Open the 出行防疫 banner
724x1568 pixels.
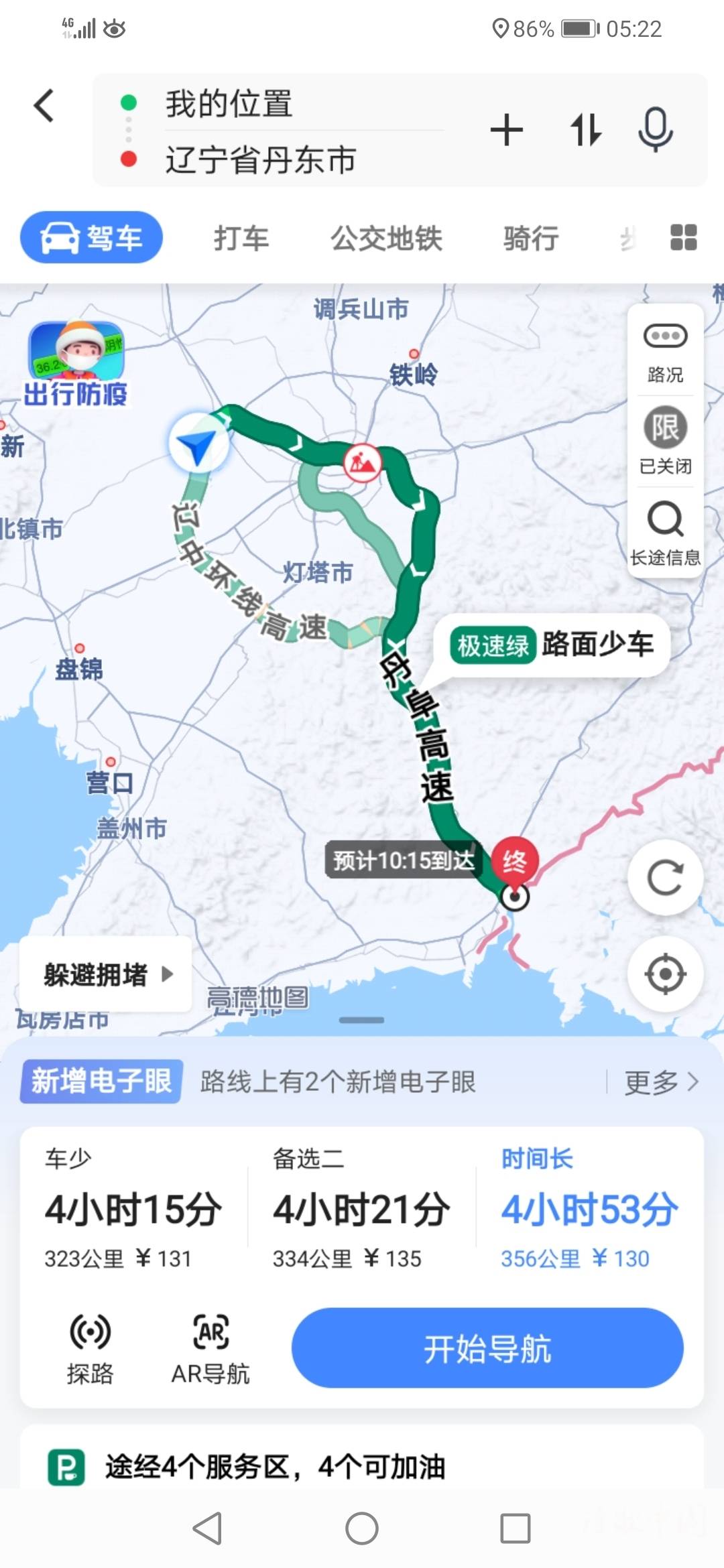pyautogui.click(x=76, y=365)
